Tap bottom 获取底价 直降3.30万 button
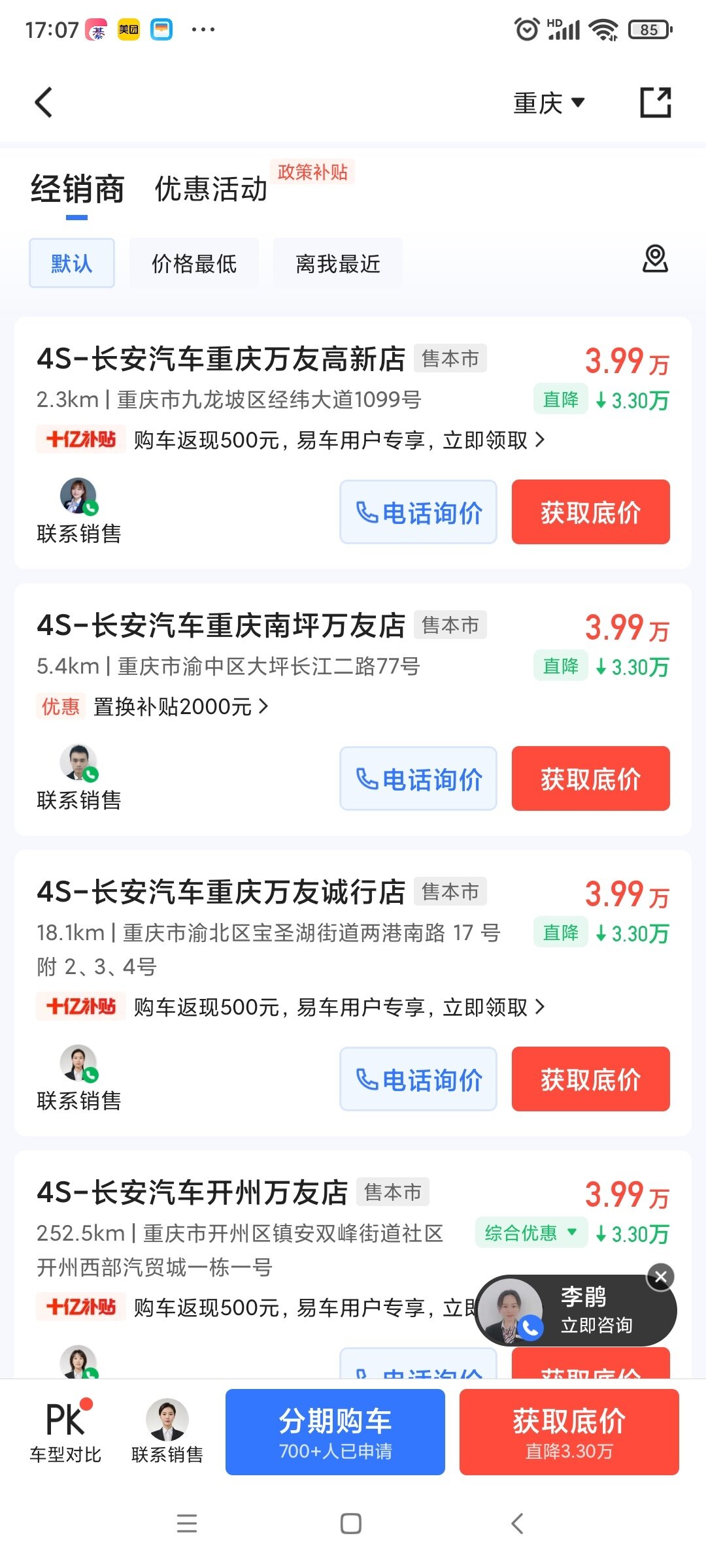 point(569,1432)
